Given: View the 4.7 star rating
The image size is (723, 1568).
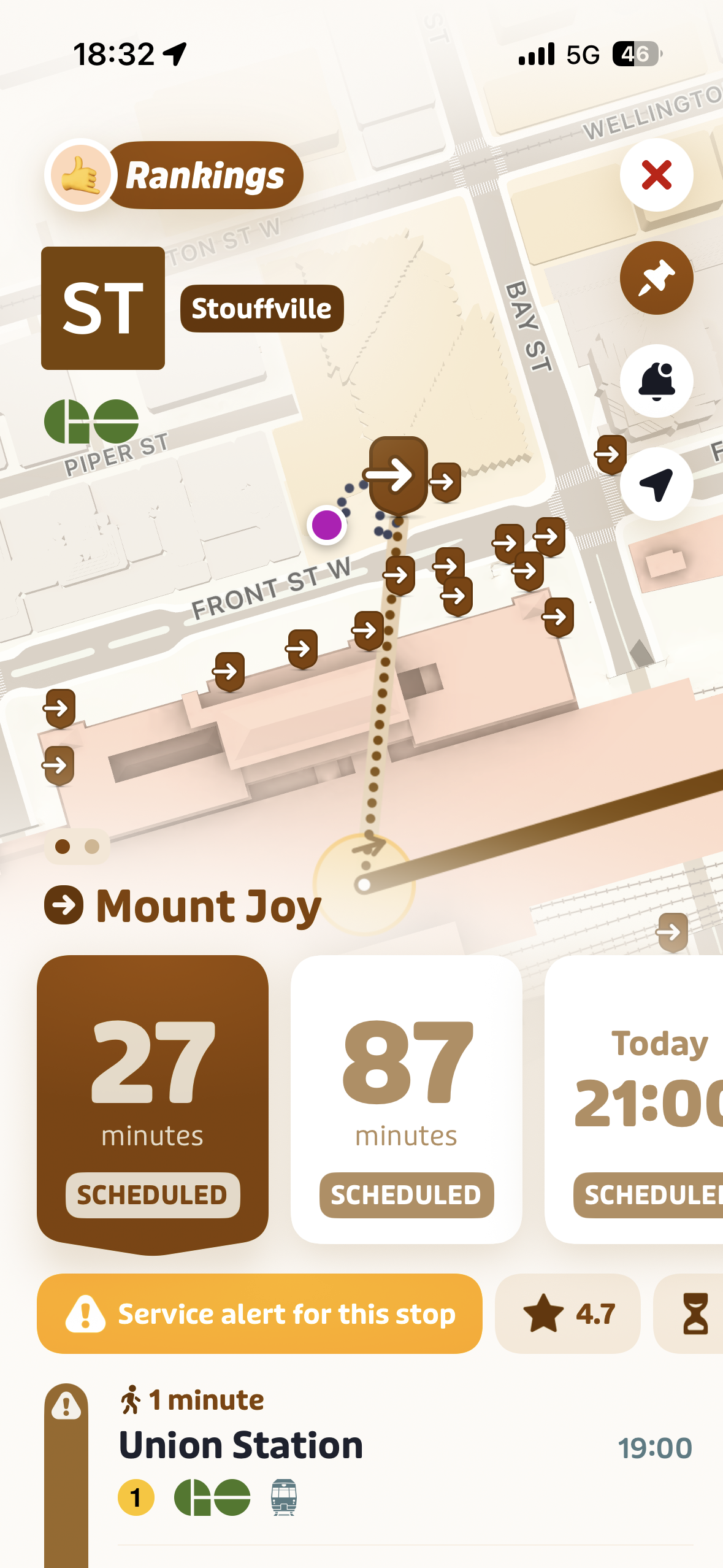Looking at the screenshot, I should [568, 1313].
